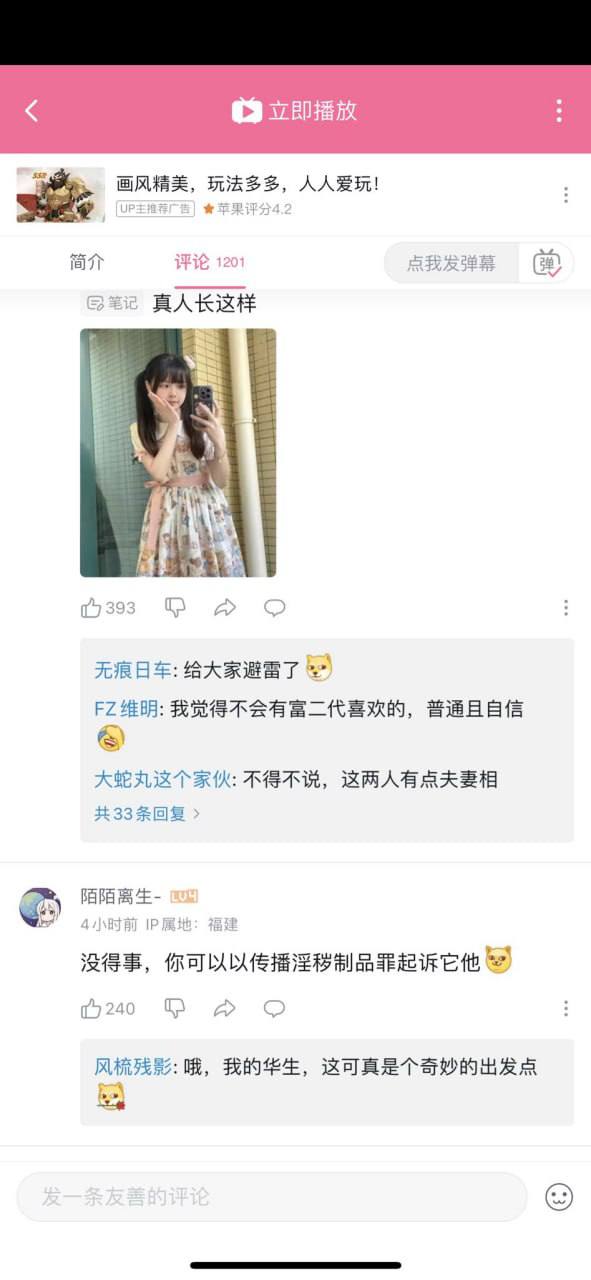The height and width of the screenshot is (1280, 591).
Task: Like 陌陌离生-'s comment with 240 likes
Action: (x=108, y=1009)
